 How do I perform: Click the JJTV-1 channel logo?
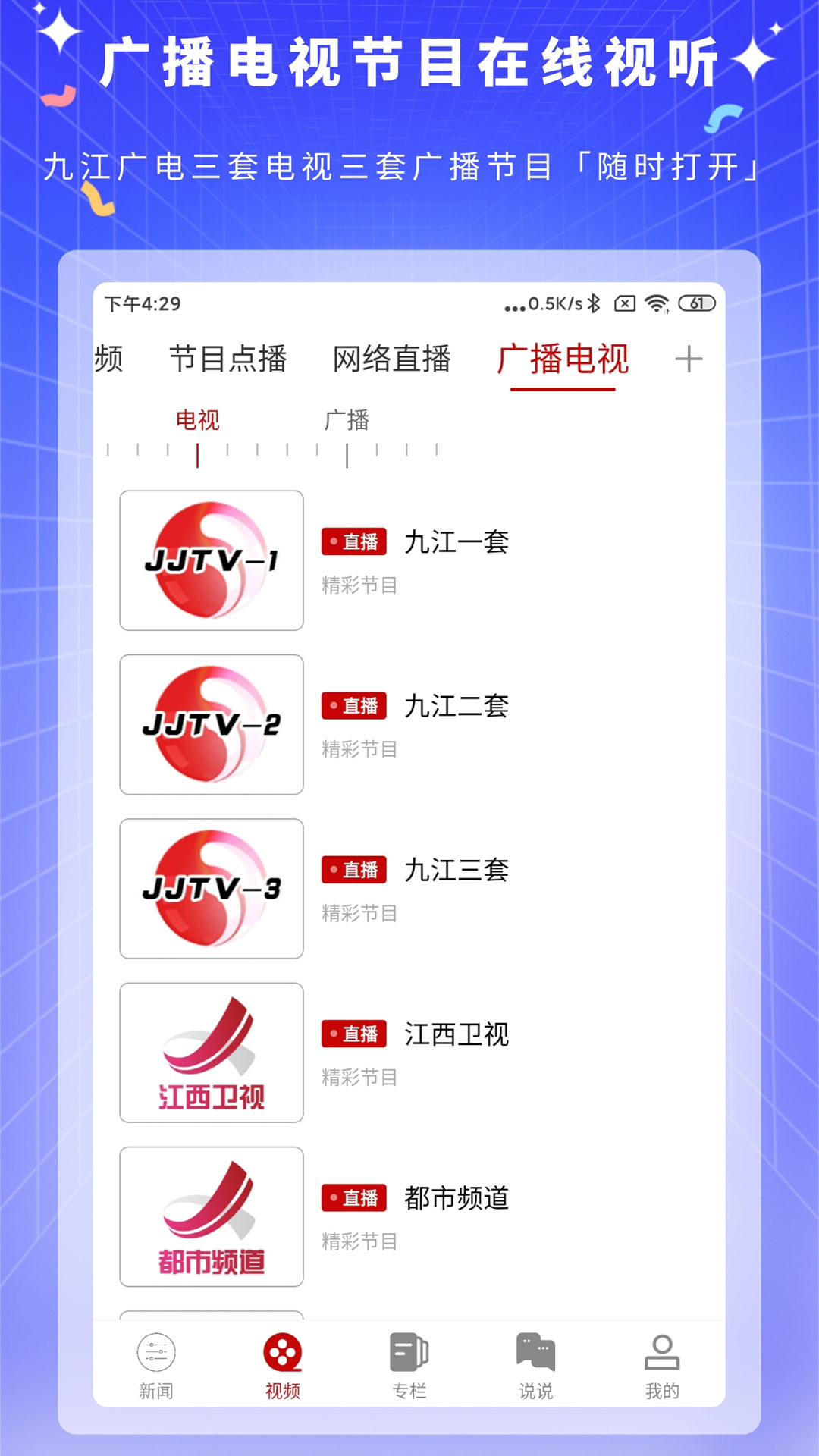click(212, 561)
